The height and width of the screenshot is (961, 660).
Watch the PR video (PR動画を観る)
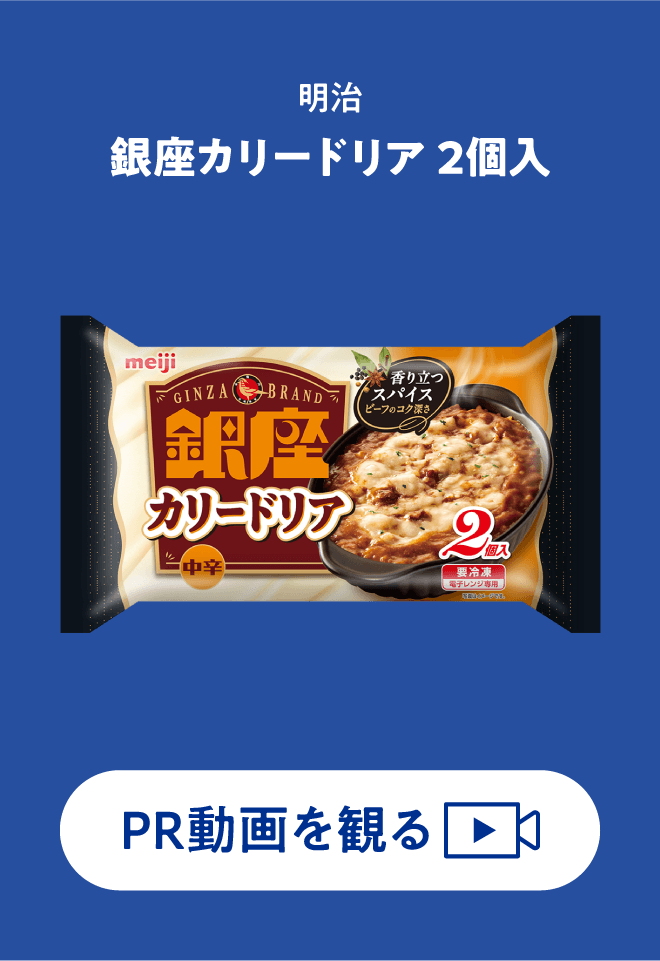[330, 829]
